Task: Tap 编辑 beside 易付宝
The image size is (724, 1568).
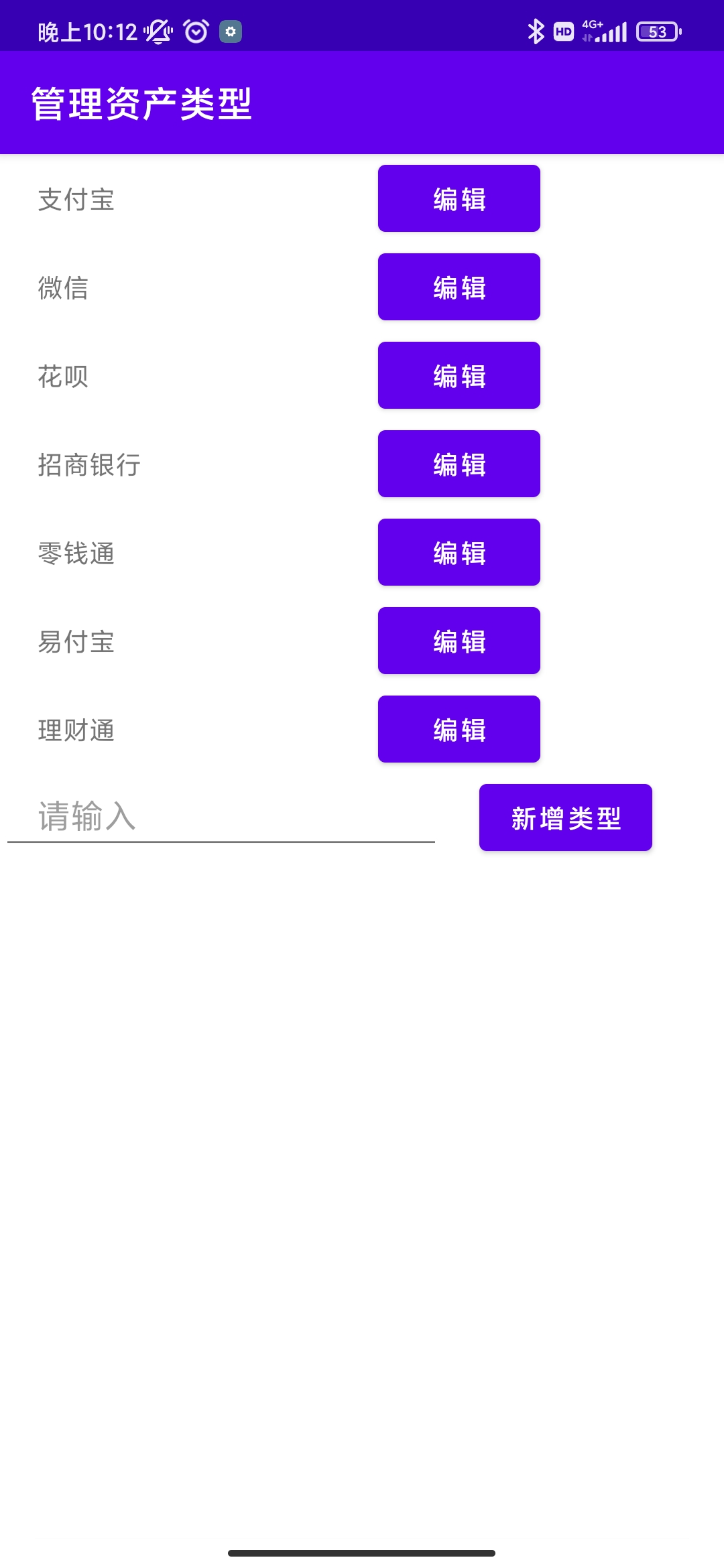Action: 459,641
